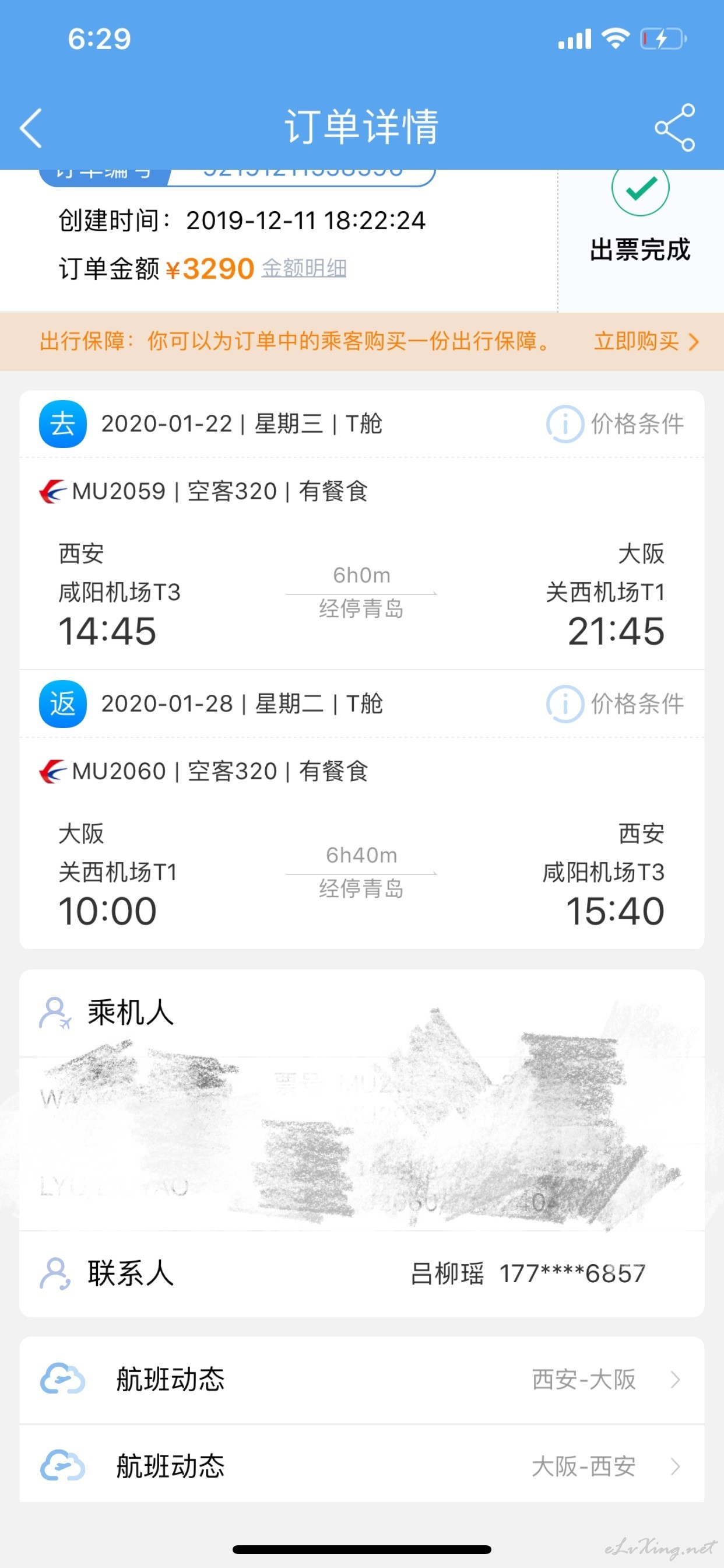The height and width of the screenshot is (1568, 724).
Task: Go back using the top-left arrow
Action: click(31, 128)
